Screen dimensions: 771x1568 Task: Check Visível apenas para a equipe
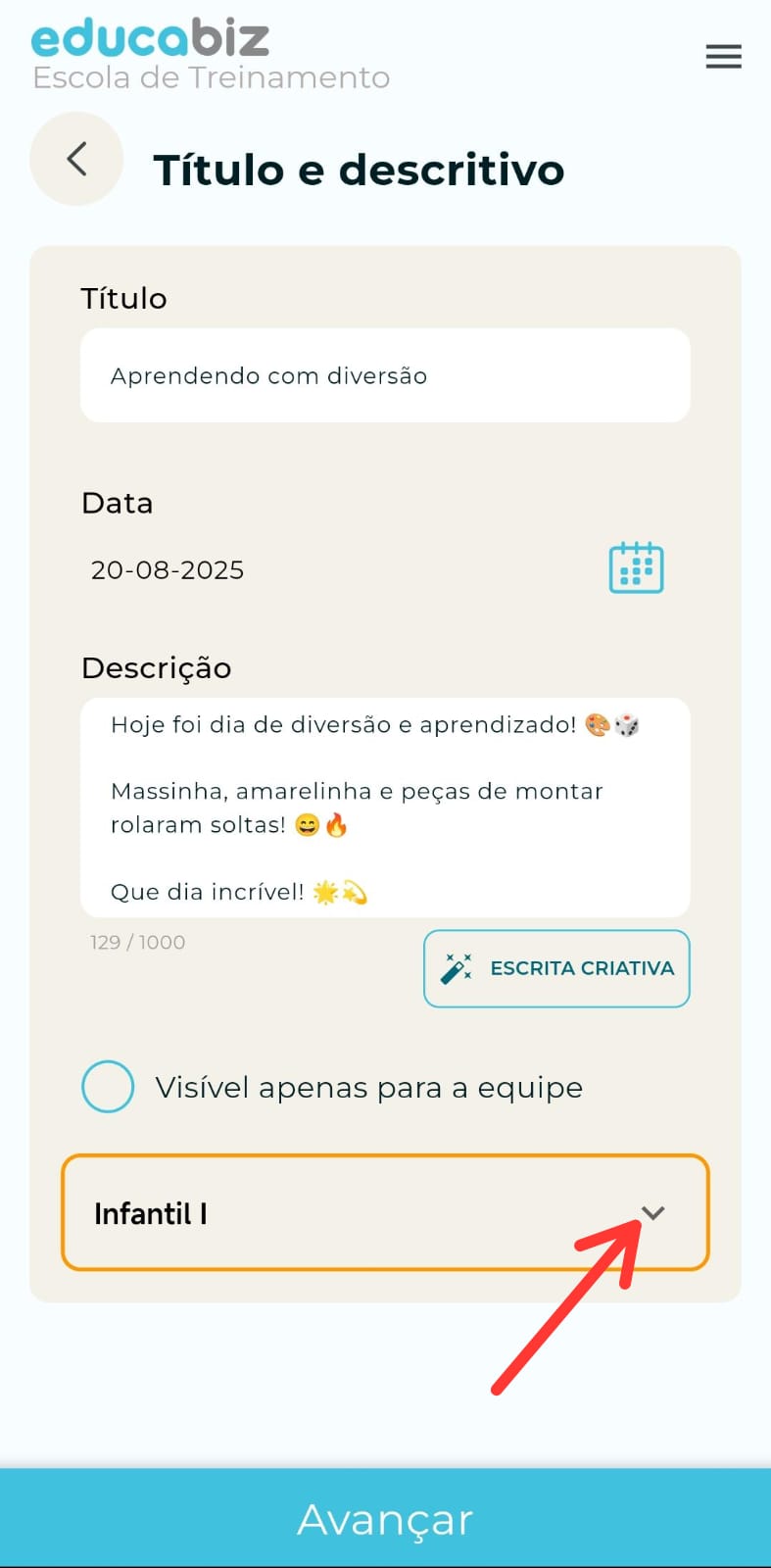click(x=108, y=1087)
